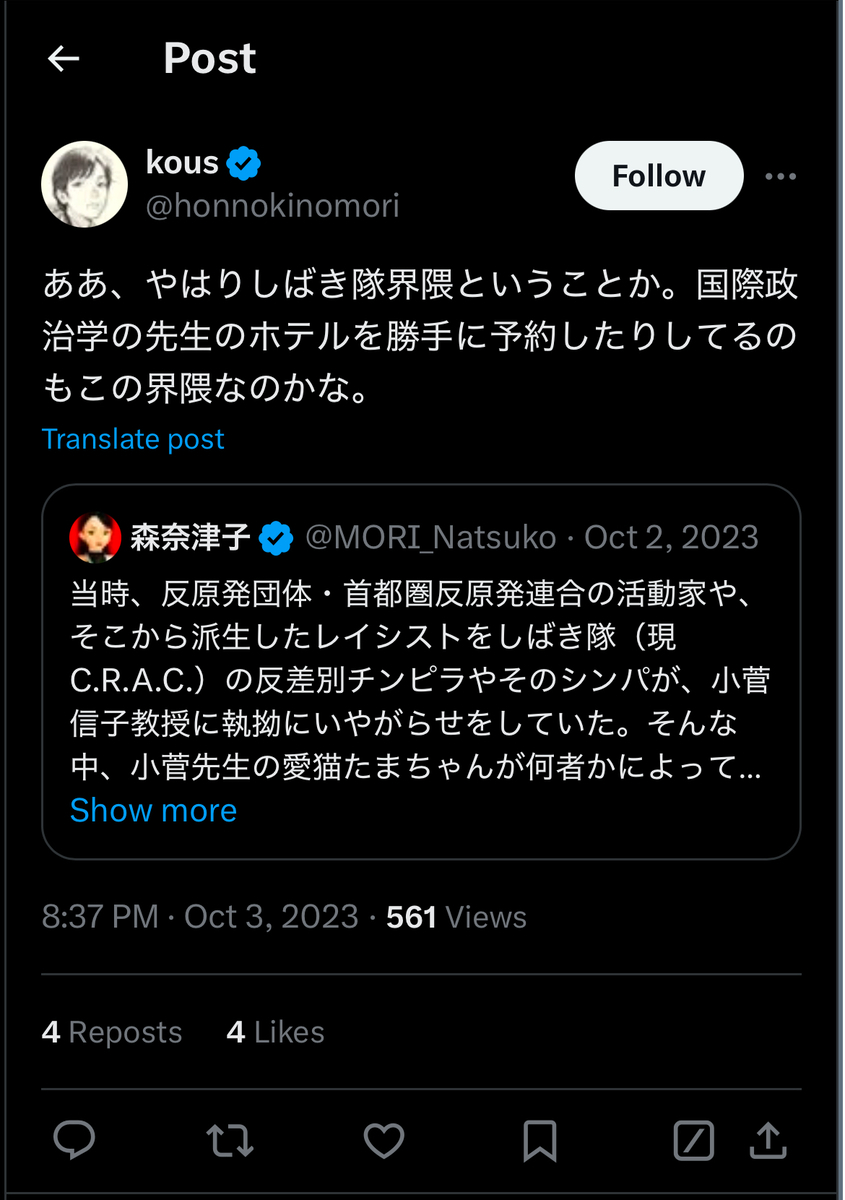Go back using the arrow icon
The height and width of the screenshot is (1200, 845).
tap(63, 59)
